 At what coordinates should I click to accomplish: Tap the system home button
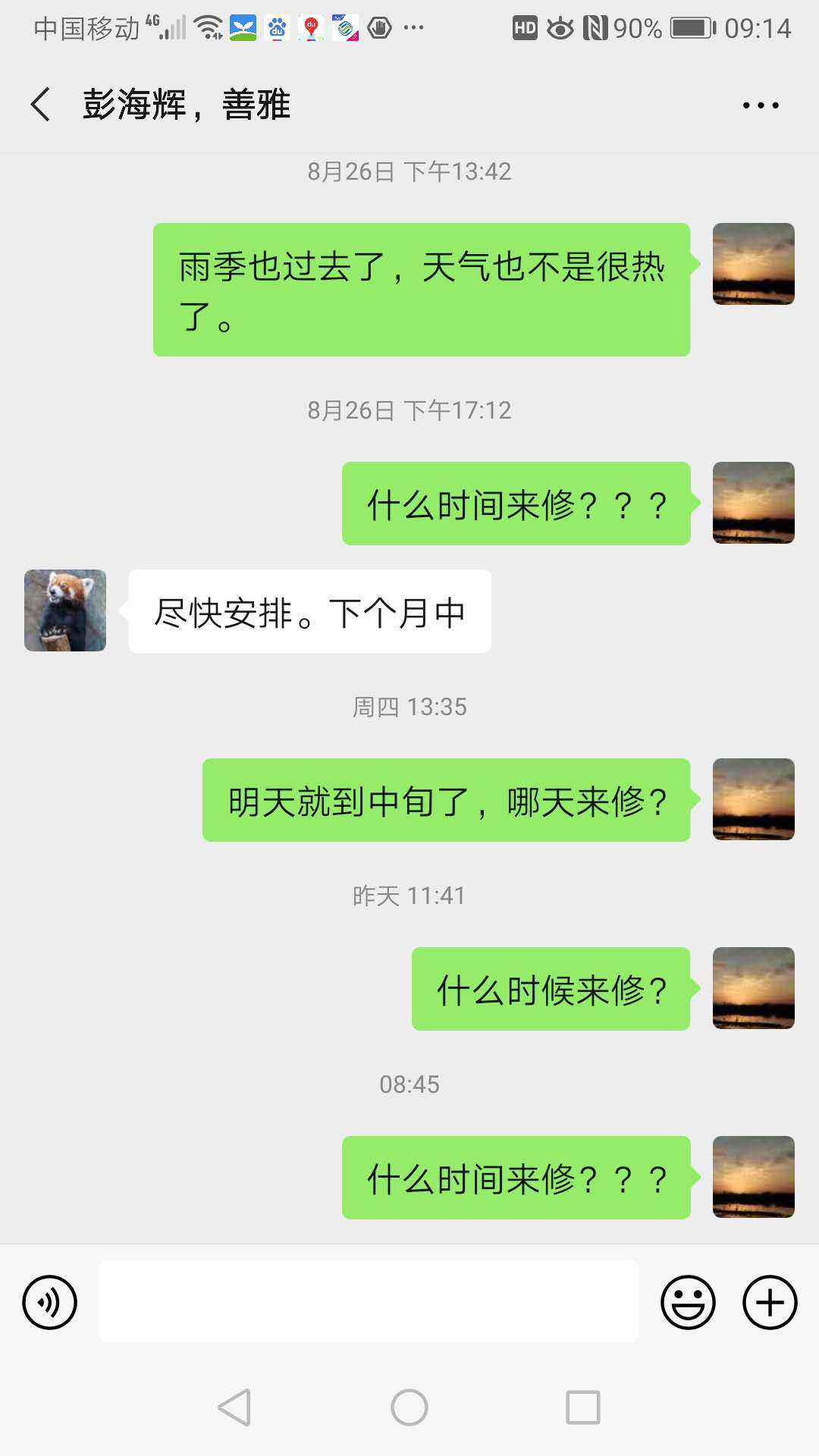409,1407
